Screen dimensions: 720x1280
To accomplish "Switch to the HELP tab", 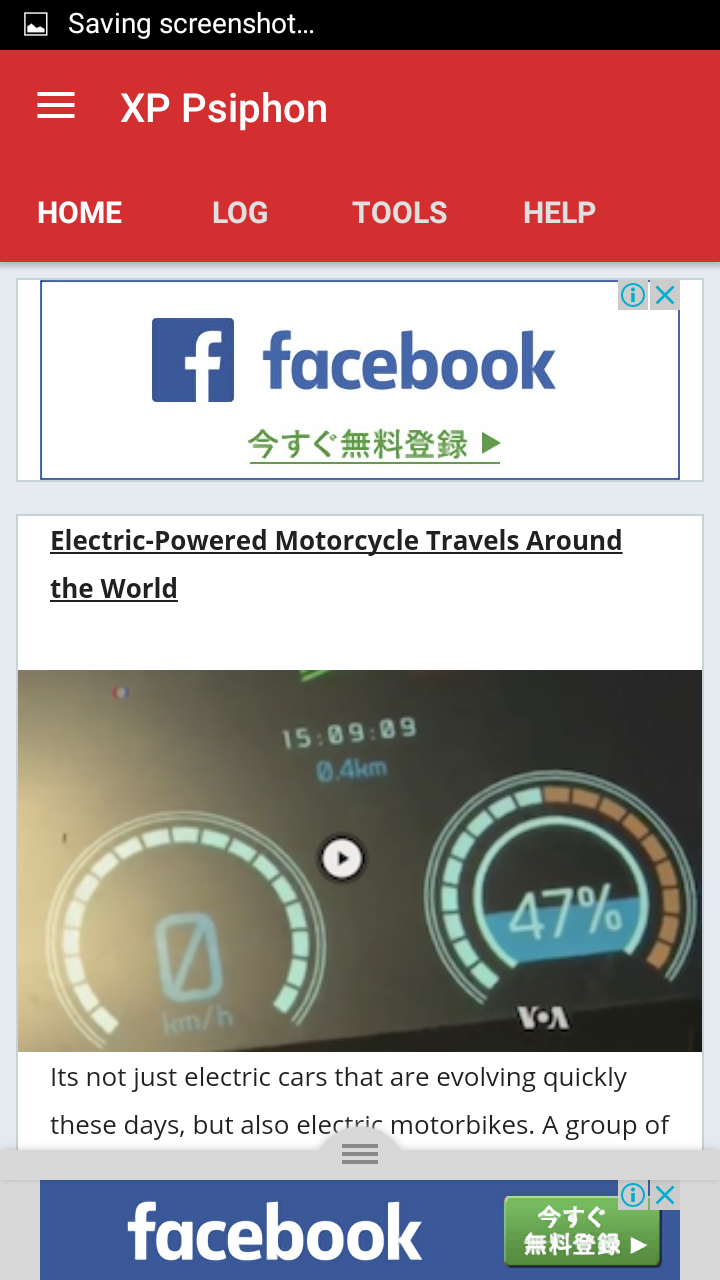I will tap(559, 213).
